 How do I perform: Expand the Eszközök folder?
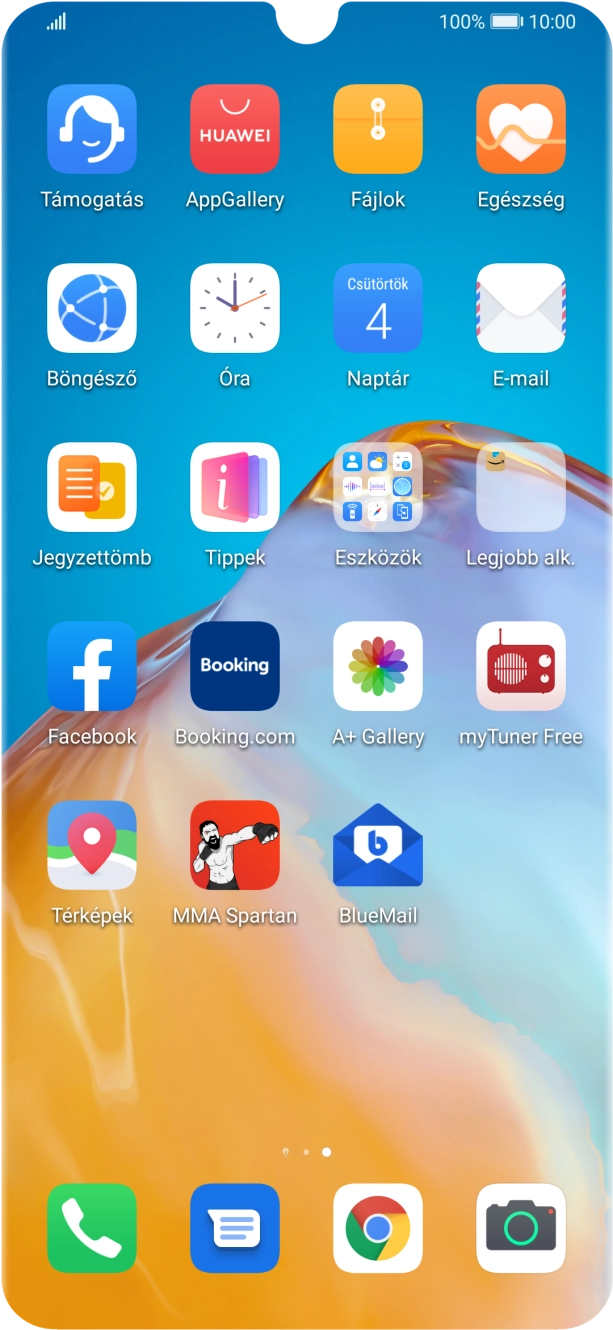(378, 487)
